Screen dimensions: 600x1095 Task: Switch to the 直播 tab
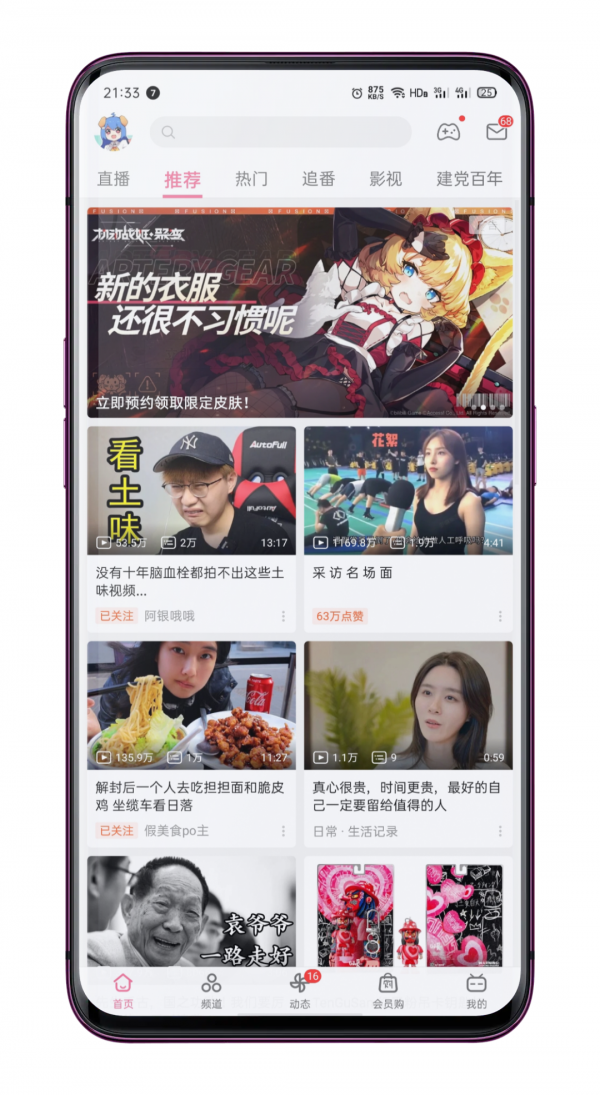click(114, 179)
